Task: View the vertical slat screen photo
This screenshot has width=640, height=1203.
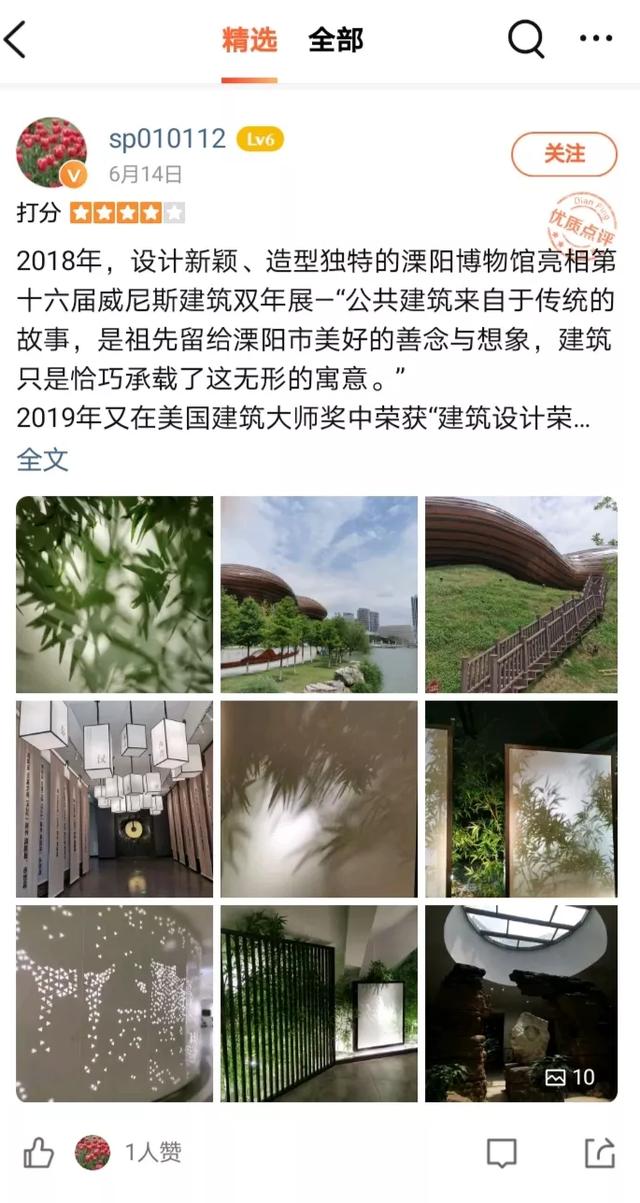Action: point(319,1003)
